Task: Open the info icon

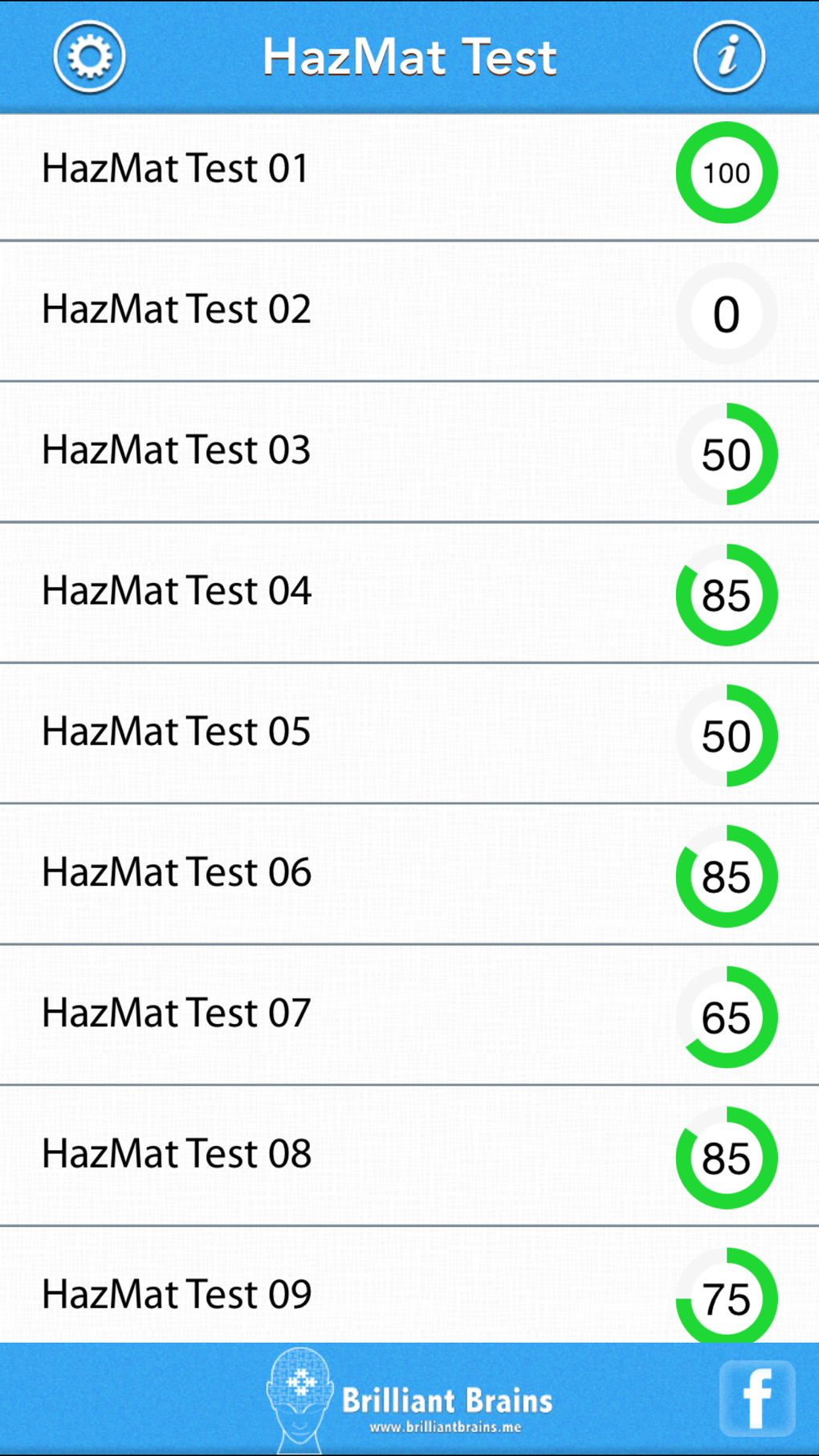Action: pyautogui.click(x=728, y=57)
